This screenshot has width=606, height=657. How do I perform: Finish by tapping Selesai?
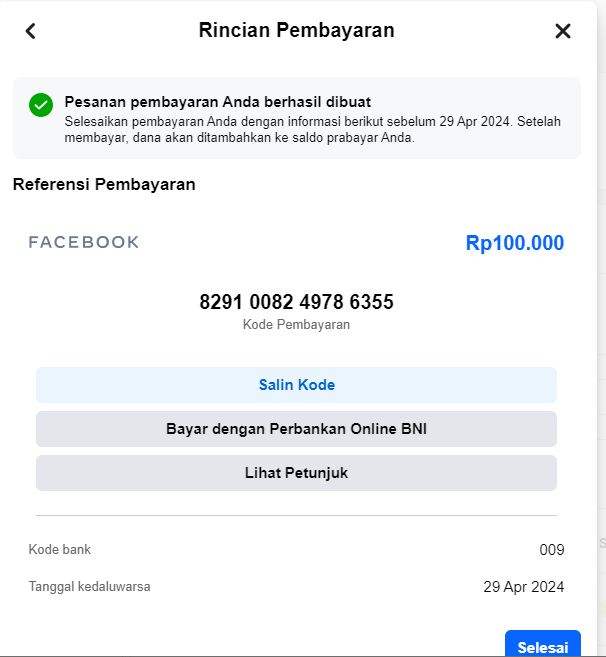coord(542,645)
